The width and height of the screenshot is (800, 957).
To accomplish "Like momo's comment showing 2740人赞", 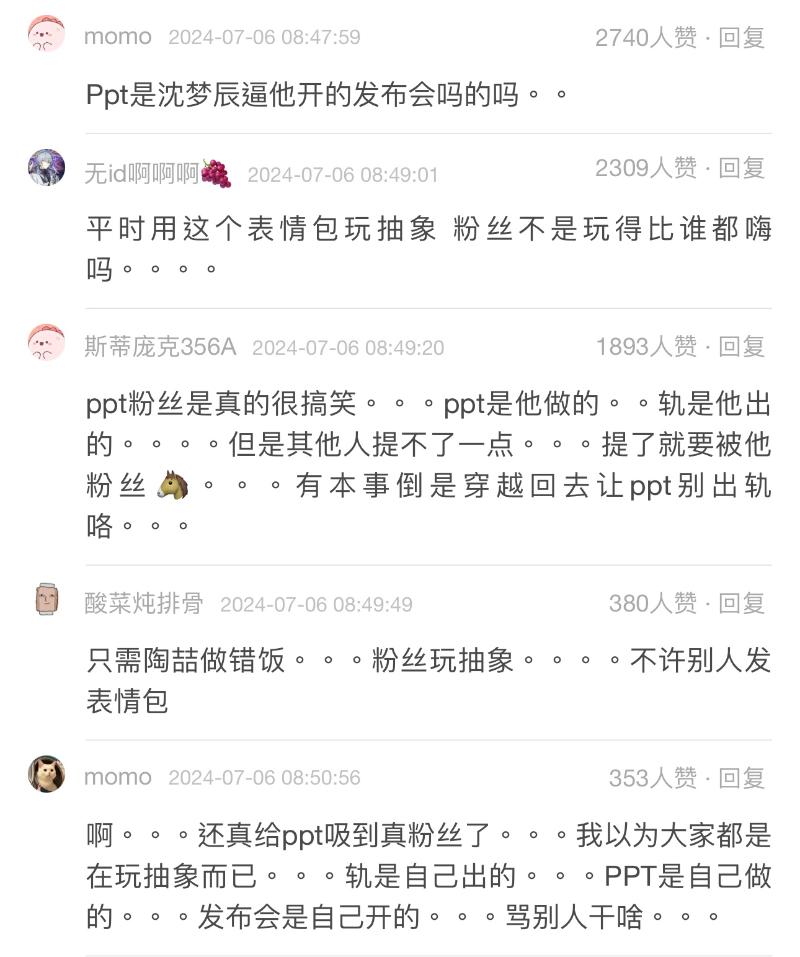I will 646,38.
